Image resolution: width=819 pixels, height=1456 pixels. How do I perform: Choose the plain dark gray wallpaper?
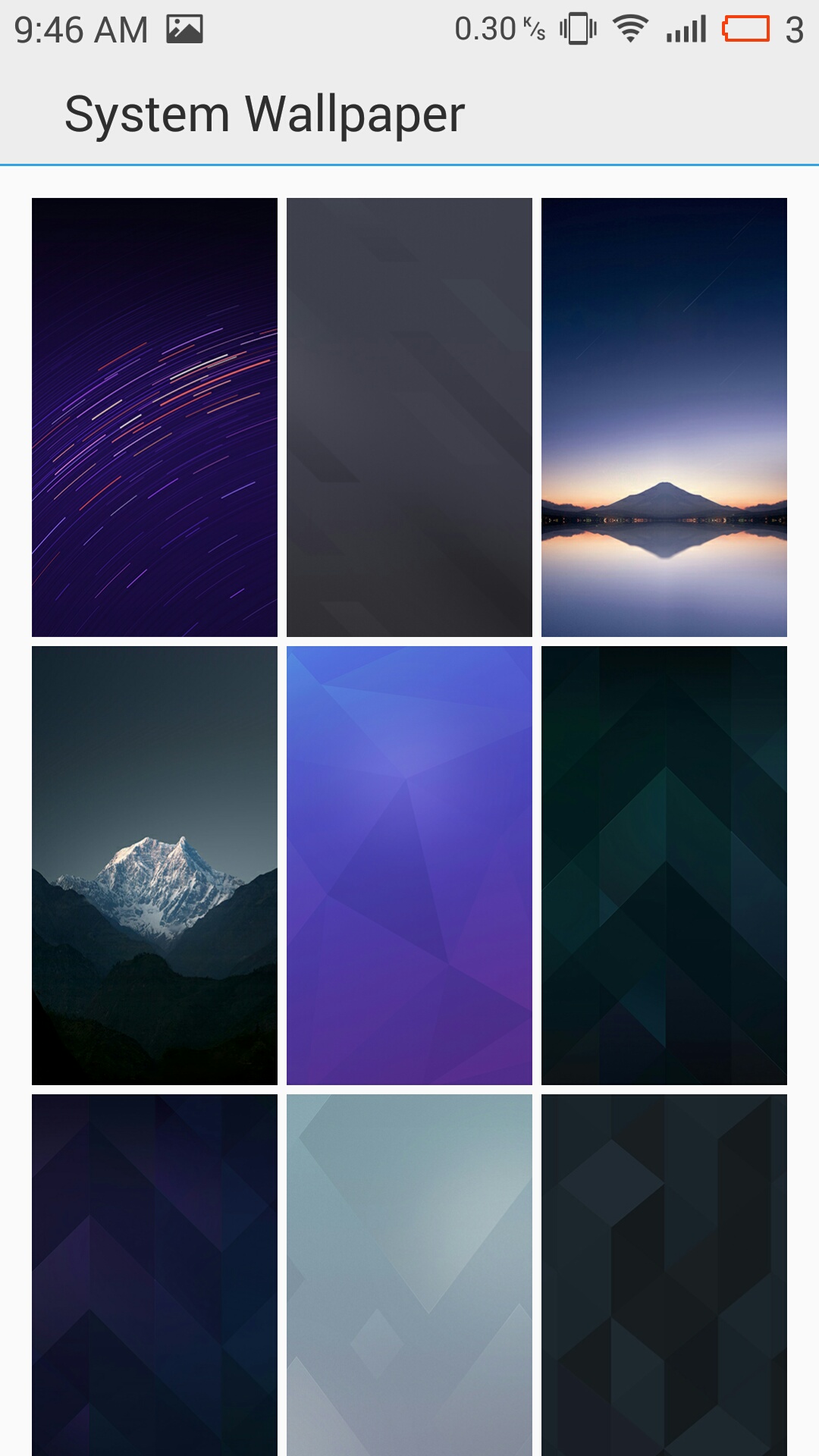pyautogui.click(x=409, y=417)
